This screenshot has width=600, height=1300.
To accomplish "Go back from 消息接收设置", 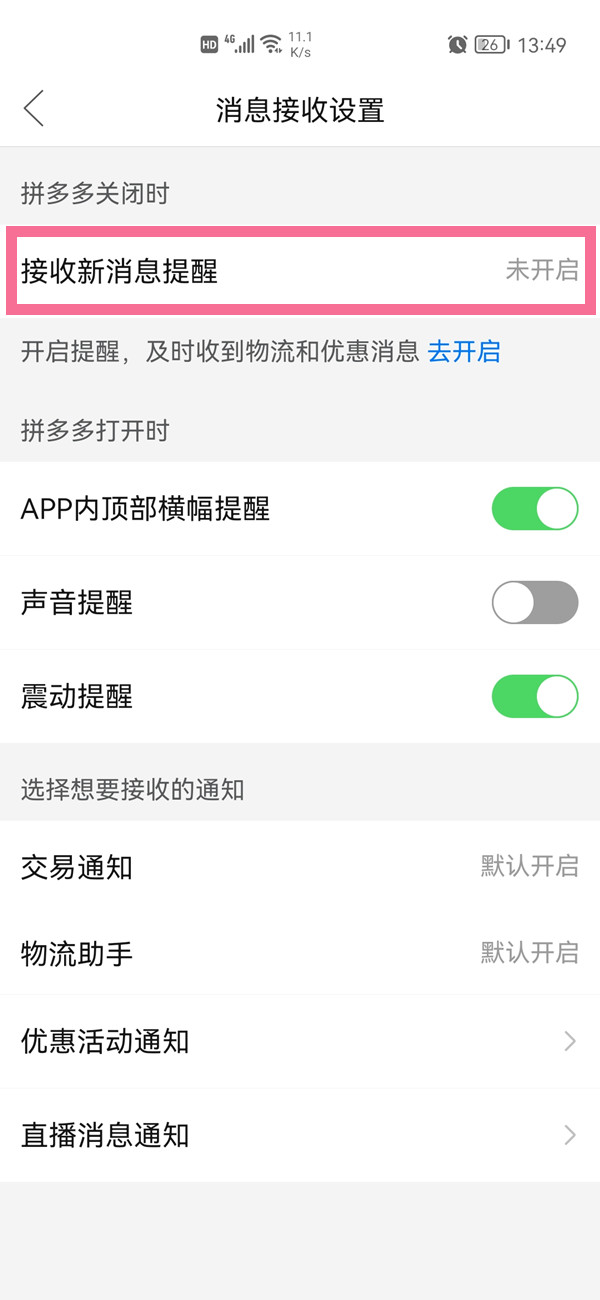I will [35, 108].
